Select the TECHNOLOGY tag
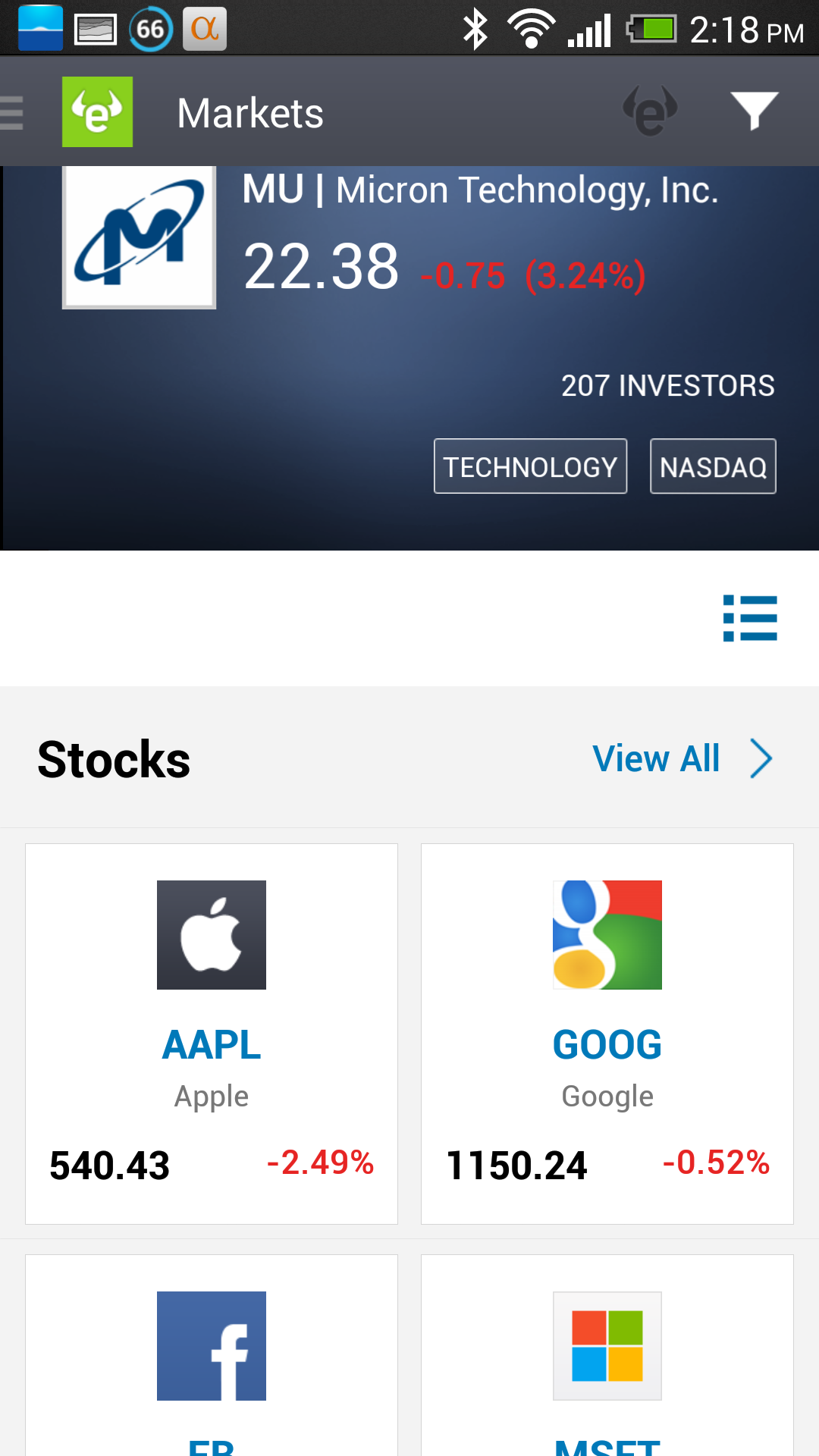Viewport: 819px width, 1456px height. [530, 466]
